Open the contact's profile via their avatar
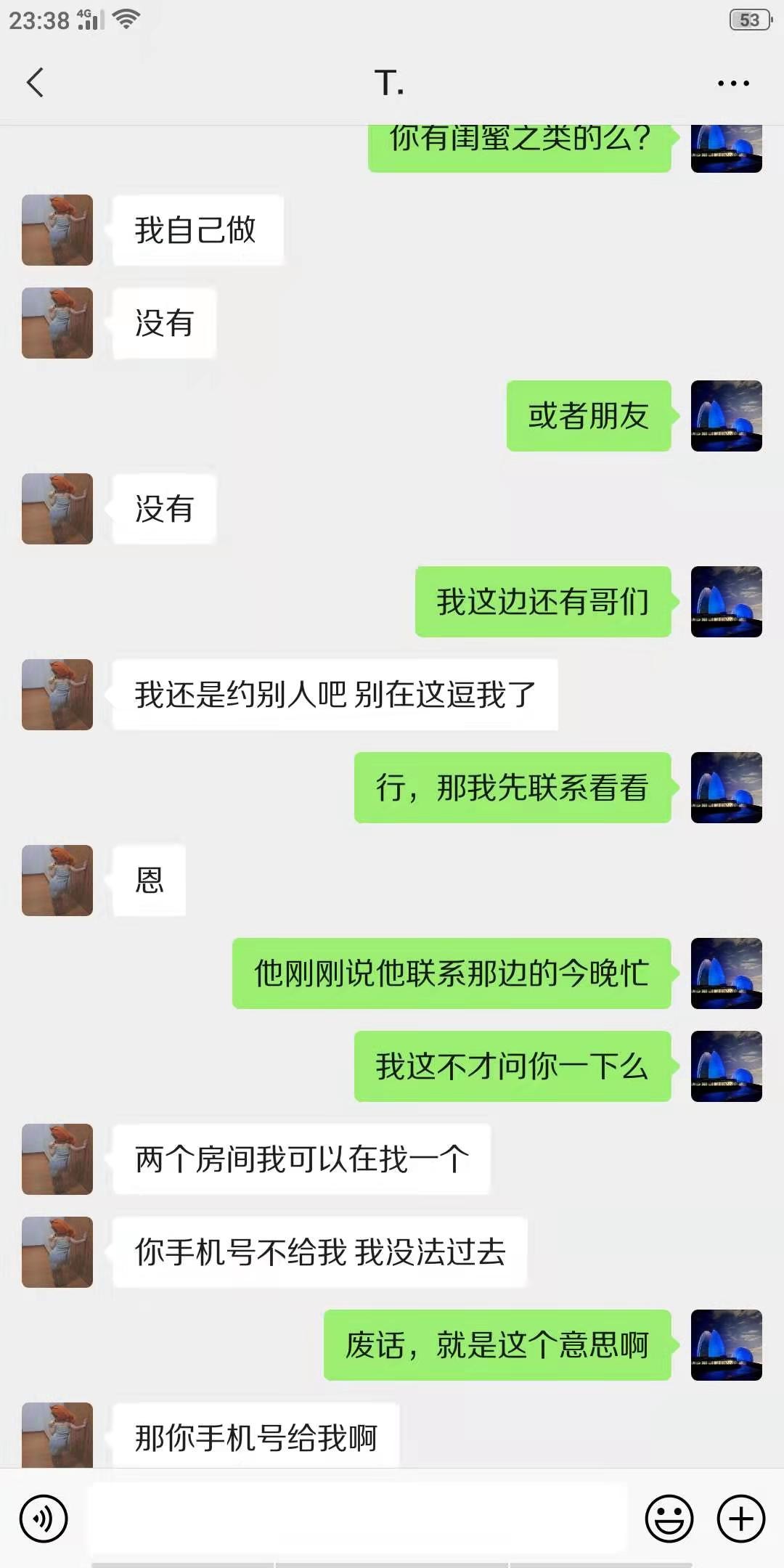 57,229
